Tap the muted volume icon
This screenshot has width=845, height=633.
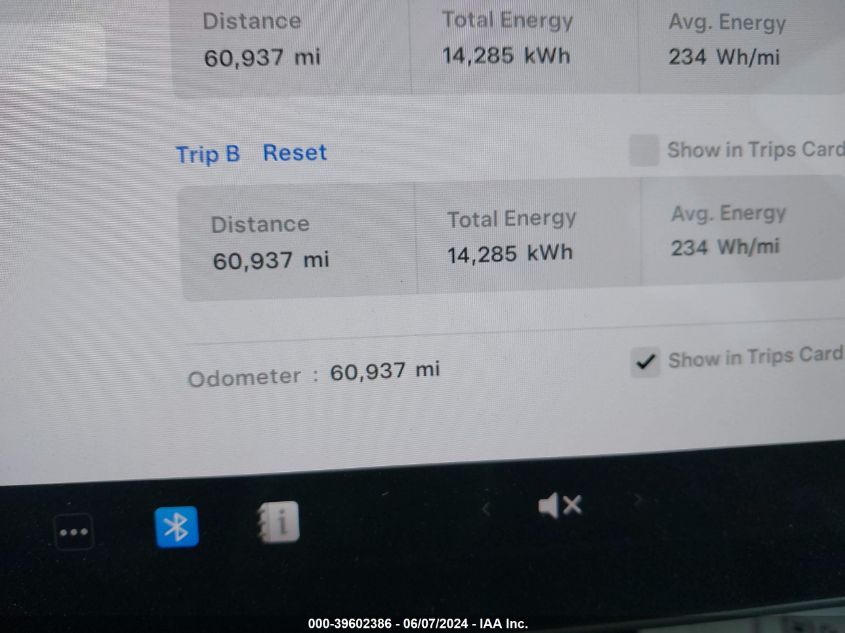pos(559,506)
